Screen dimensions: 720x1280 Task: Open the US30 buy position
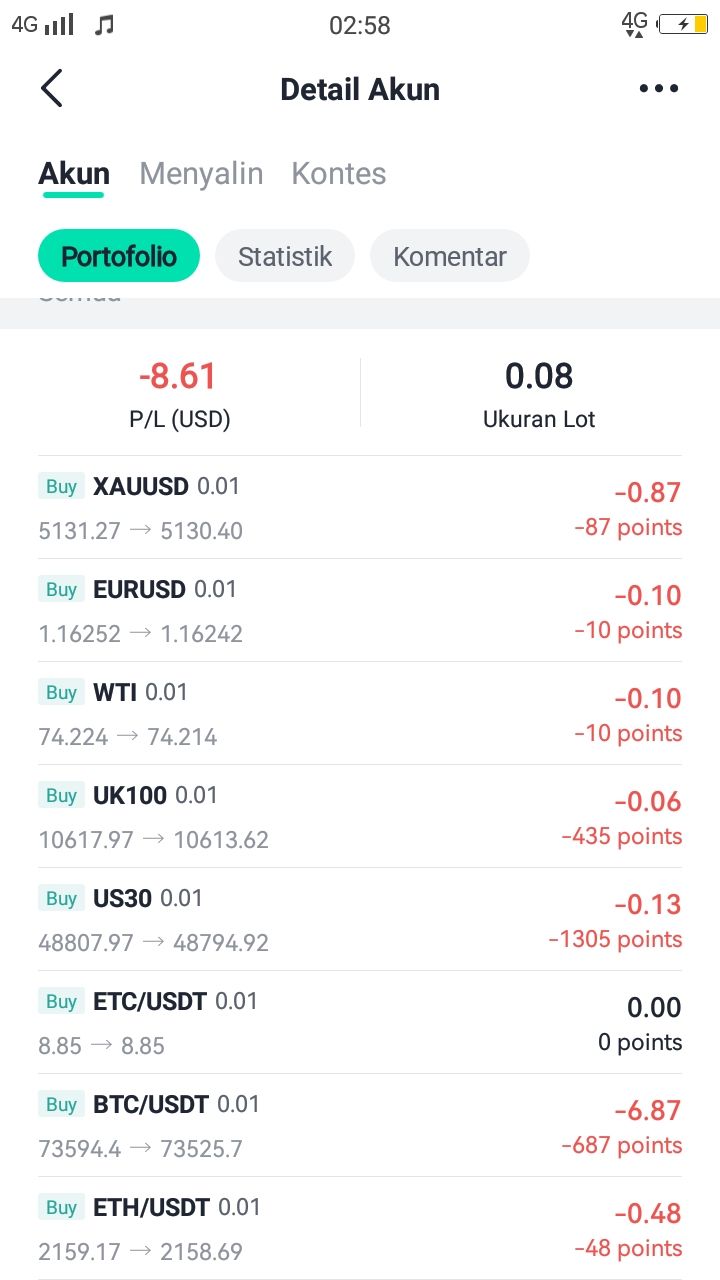click(360, 920)
